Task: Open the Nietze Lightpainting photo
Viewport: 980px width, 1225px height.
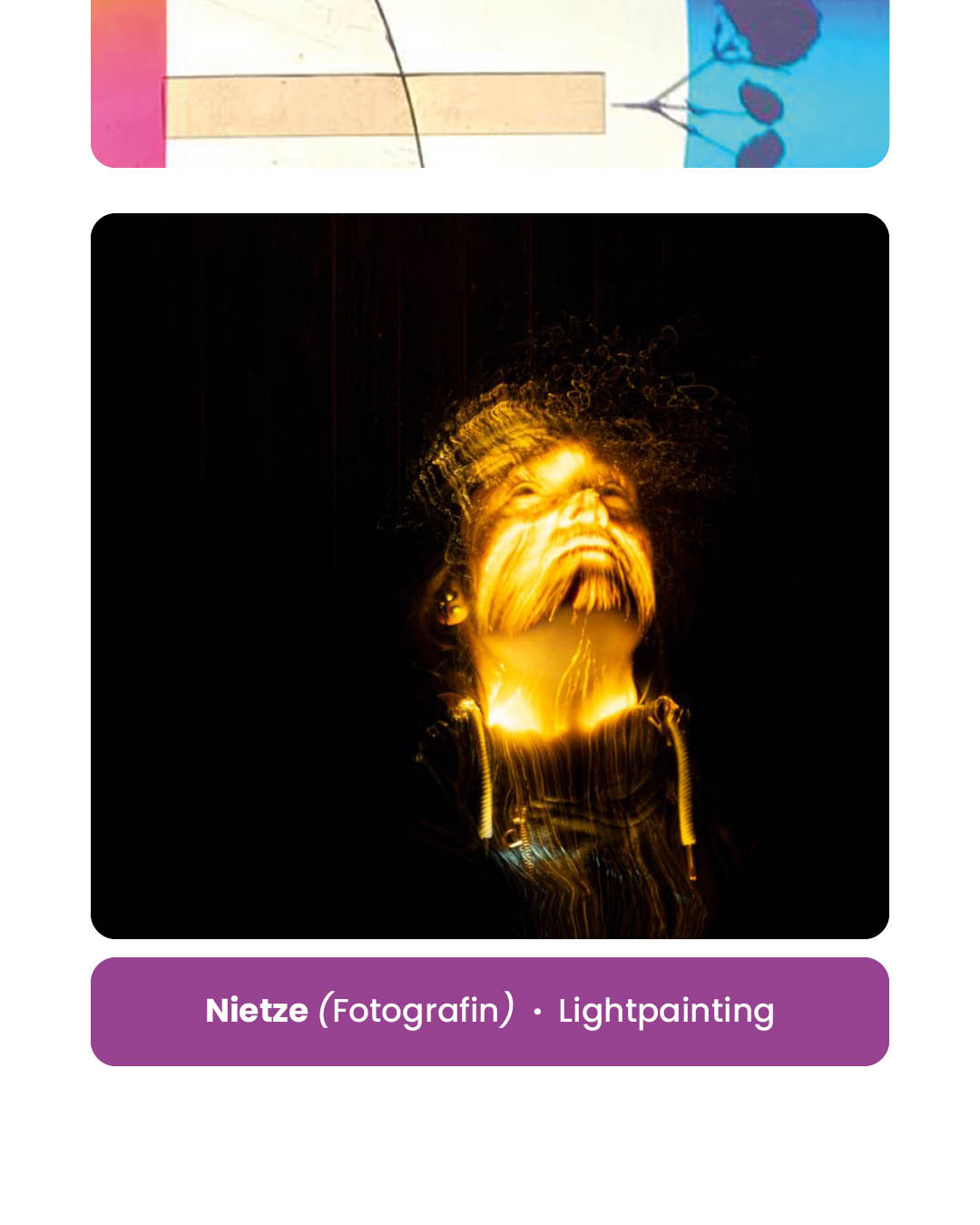Action: point(490,576)
